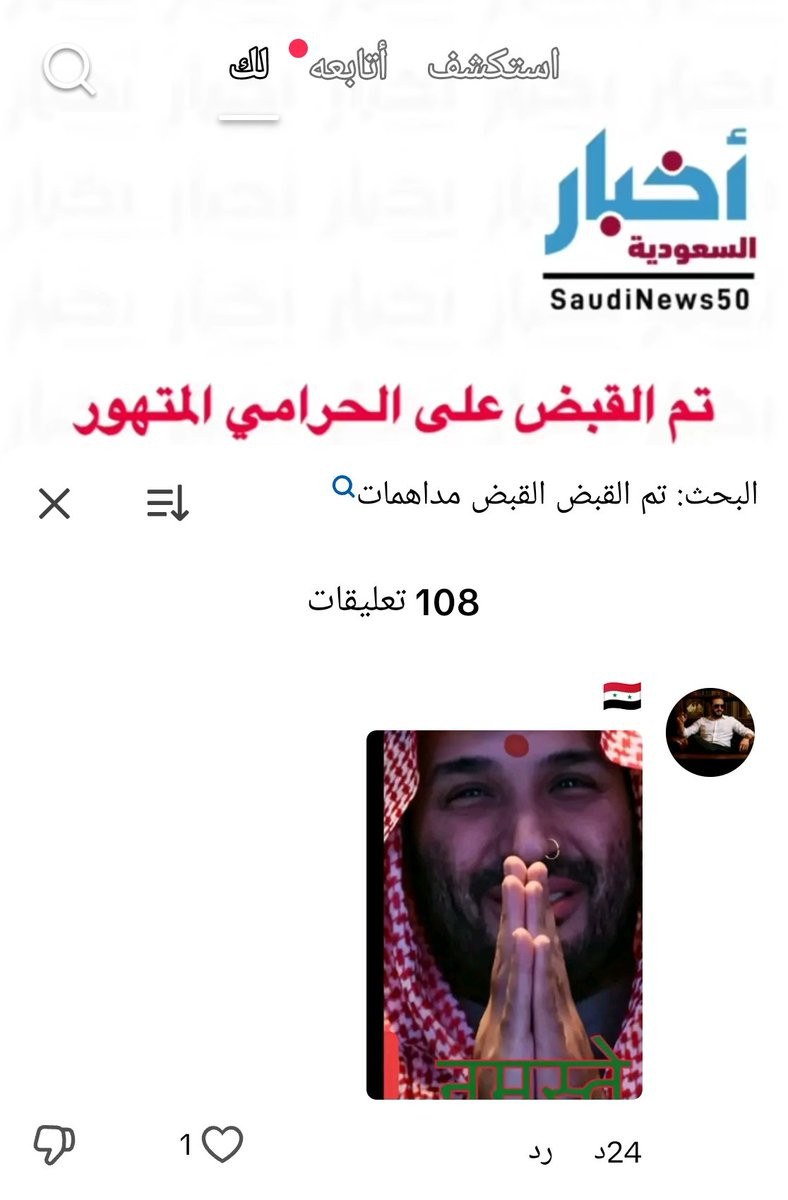The height and width of the screenshot is (1200, 788).
Task: Open the search magnifier icon
Action: 69,70
